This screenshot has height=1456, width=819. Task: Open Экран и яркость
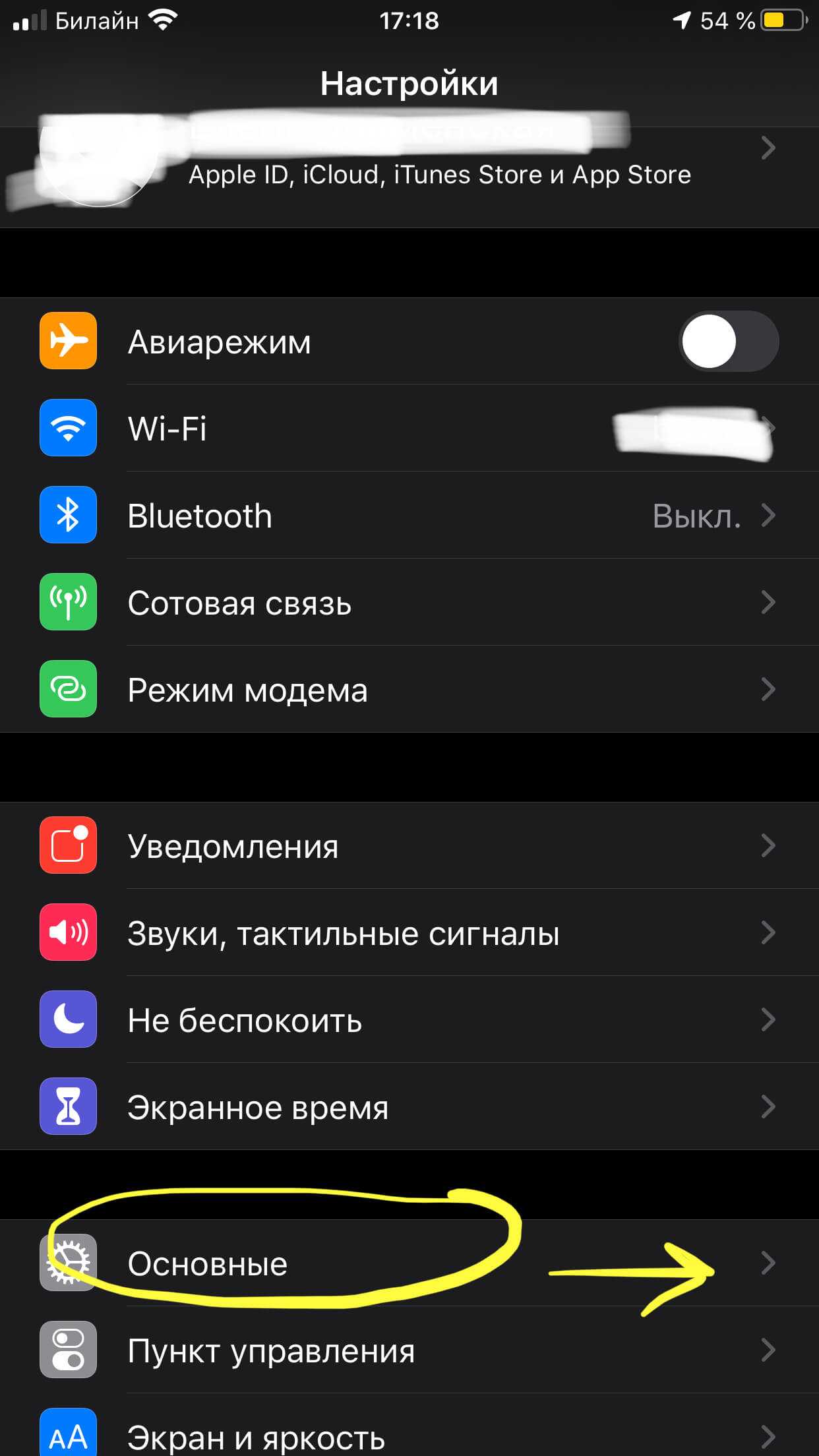tap(409, 1436)
